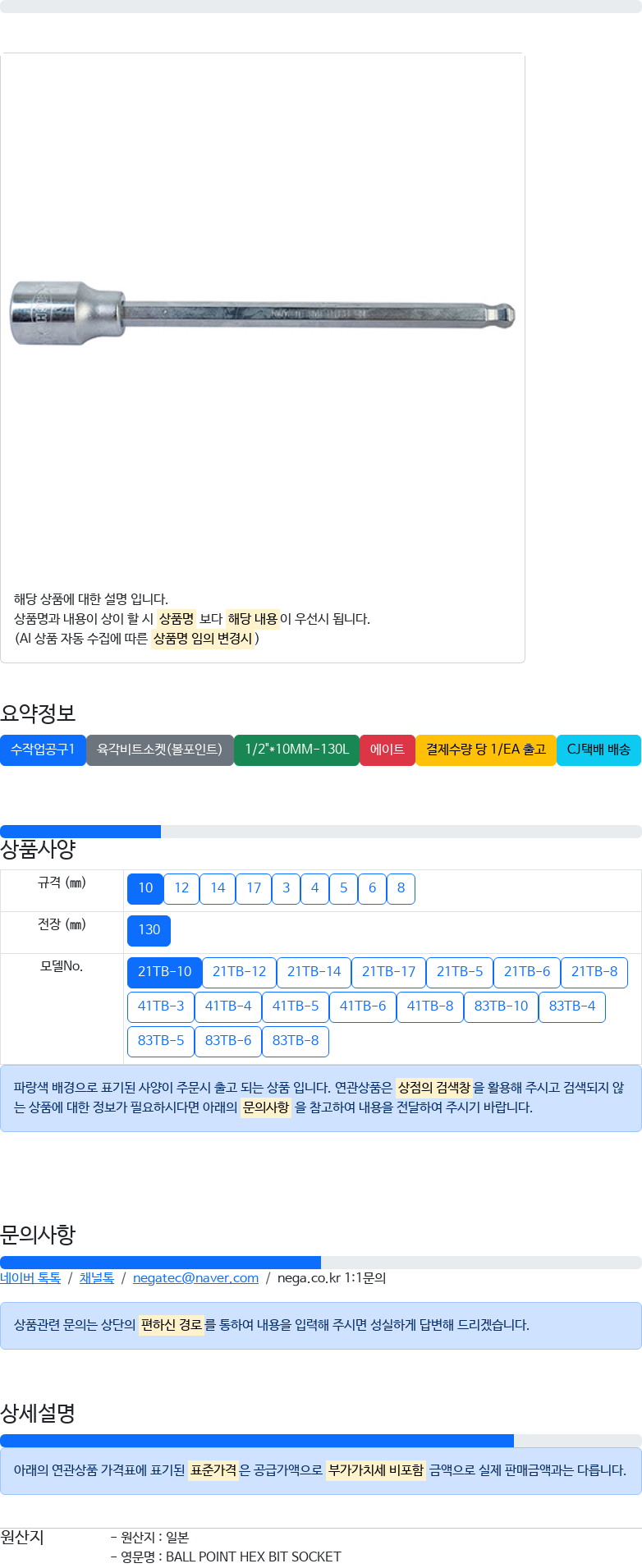Choose model 21TB-8
Image resolution: width=642 pixels, height=1568 pixels.
pos(594,971)
